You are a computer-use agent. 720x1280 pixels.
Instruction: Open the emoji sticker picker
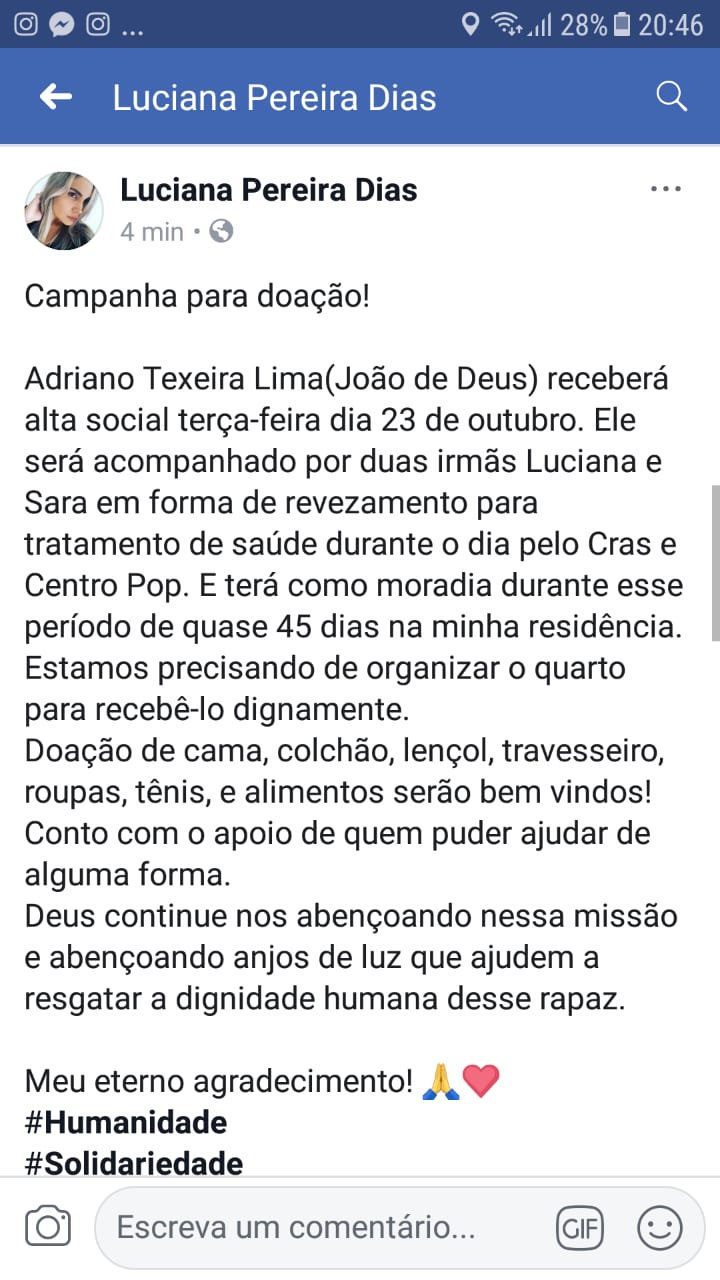[660, 1227]
